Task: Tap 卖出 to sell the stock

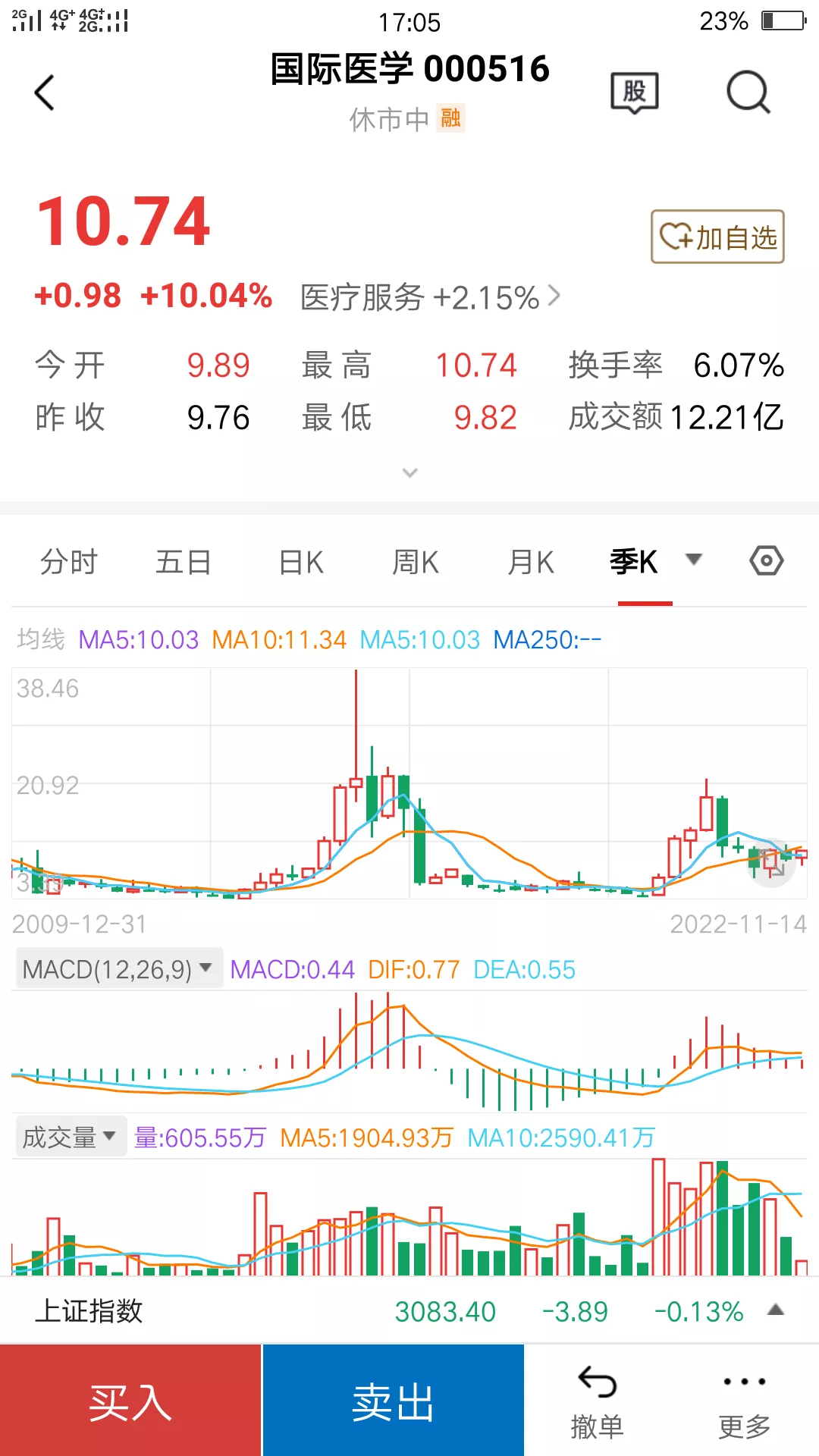Action: pos(394,1401)
